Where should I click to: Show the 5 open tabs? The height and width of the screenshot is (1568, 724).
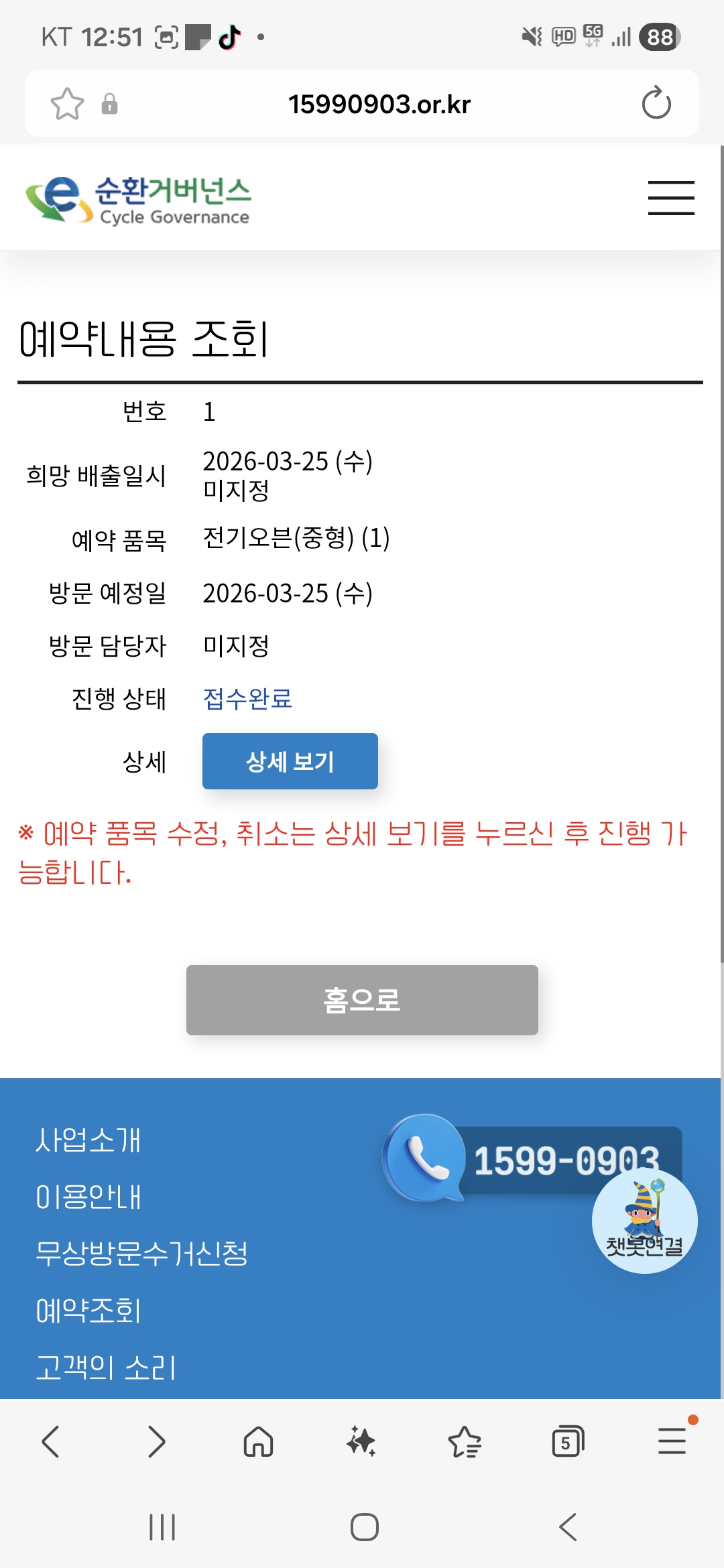[567, 1441]
